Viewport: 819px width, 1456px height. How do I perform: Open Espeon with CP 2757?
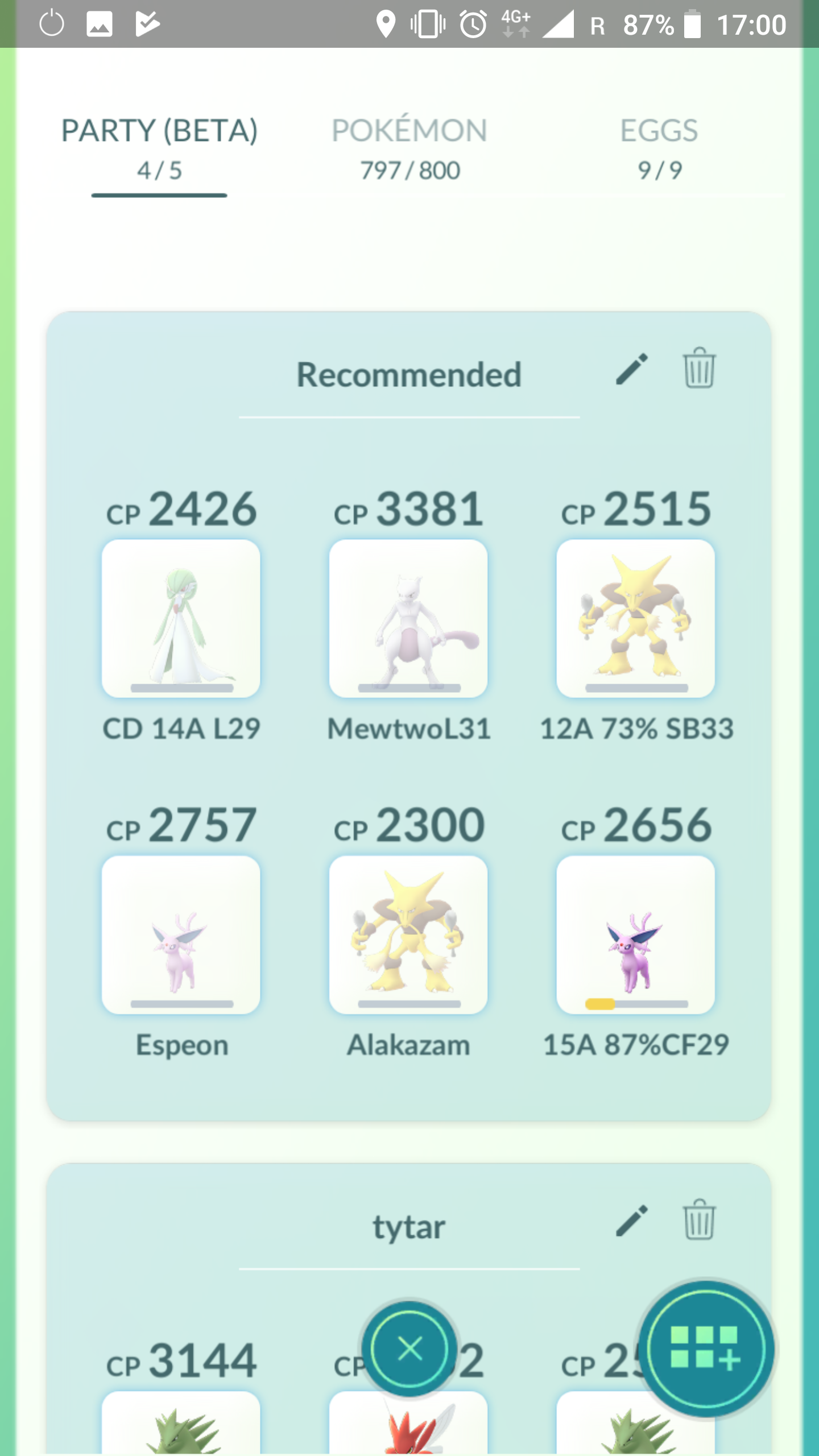(181, 934)
